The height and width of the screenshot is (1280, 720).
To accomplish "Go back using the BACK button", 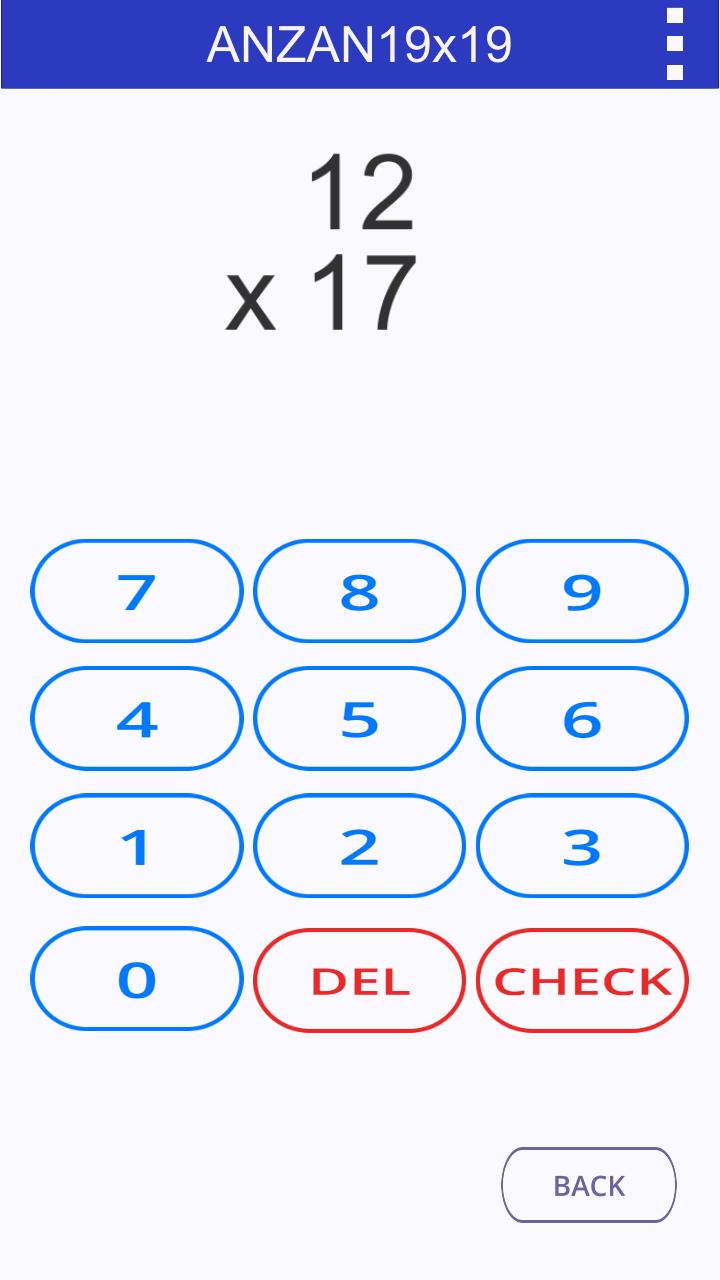I will coord(588,1185).
